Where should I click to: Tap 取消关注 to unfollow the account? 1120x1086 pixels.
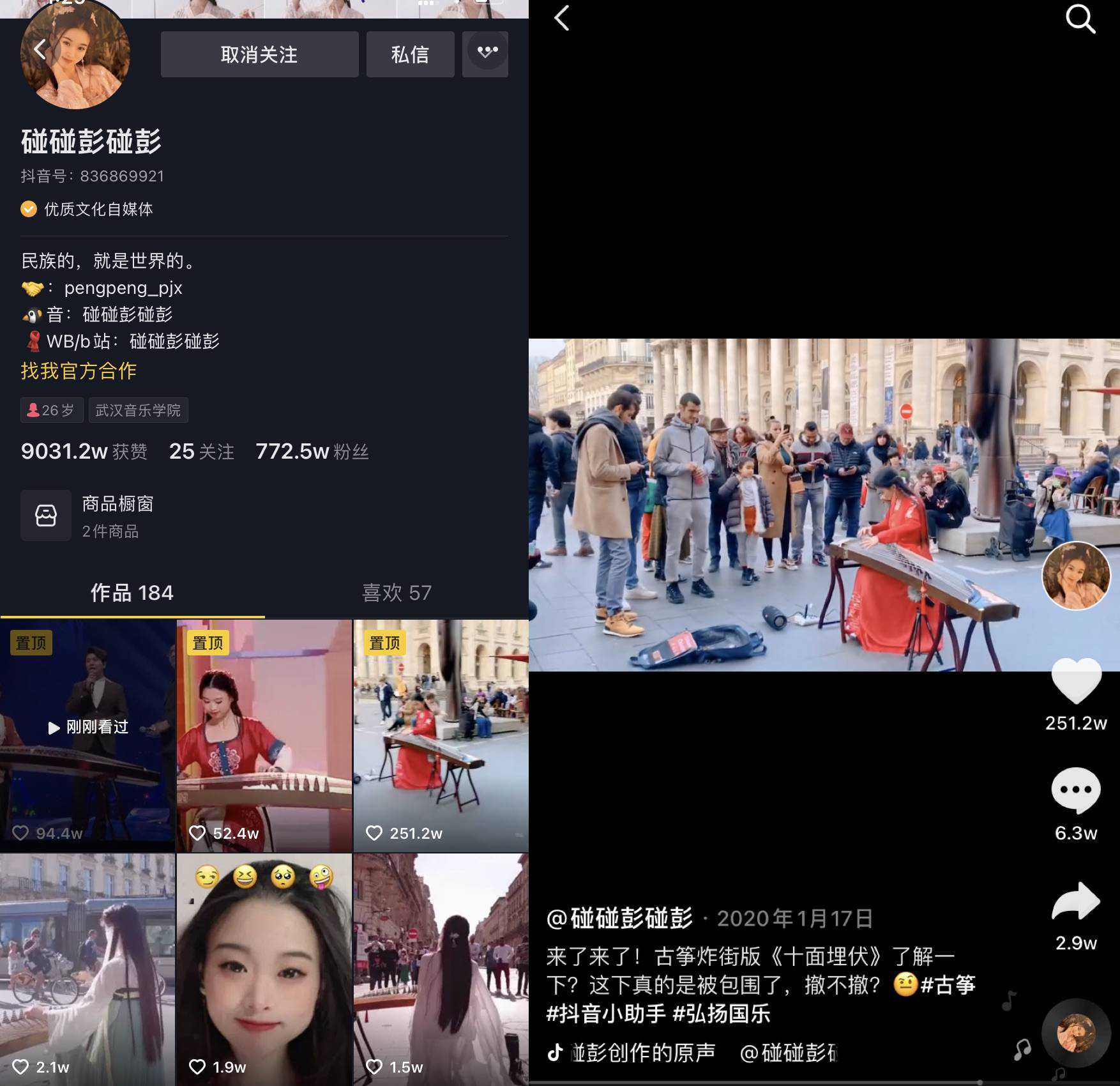[x=259, y=54]
